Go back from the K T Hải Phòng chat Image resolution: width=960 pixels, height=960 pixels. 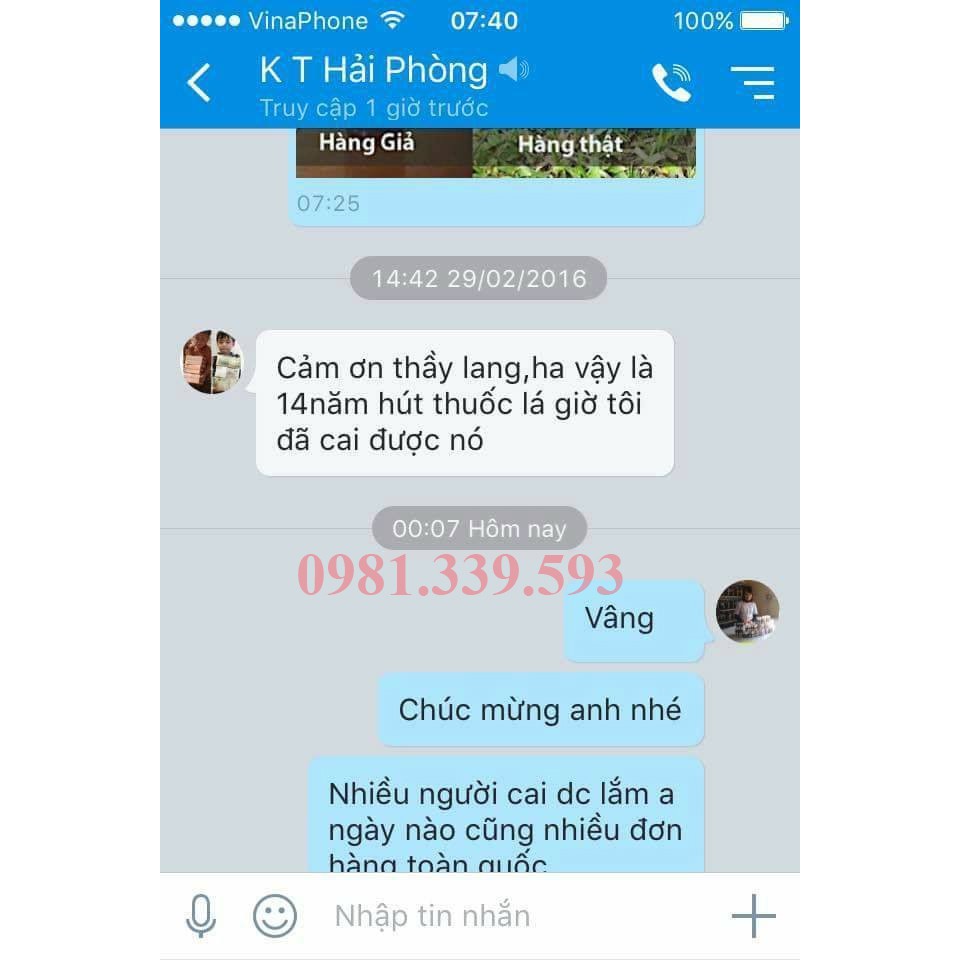tap(200, 83)
